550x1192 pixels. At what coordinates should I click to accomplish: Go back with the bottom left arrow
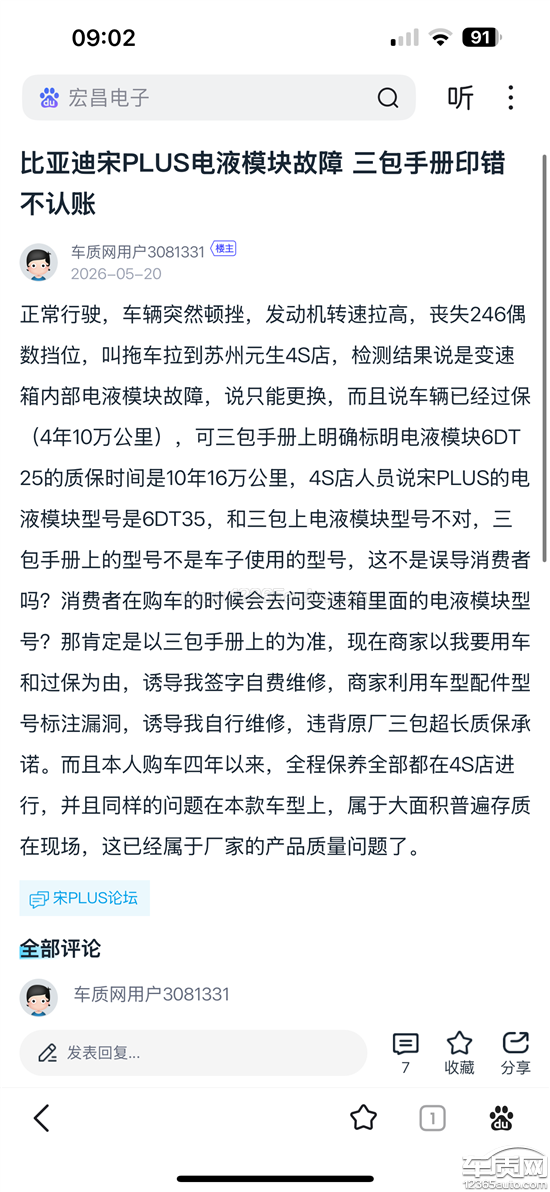(x=42, y=1118)
